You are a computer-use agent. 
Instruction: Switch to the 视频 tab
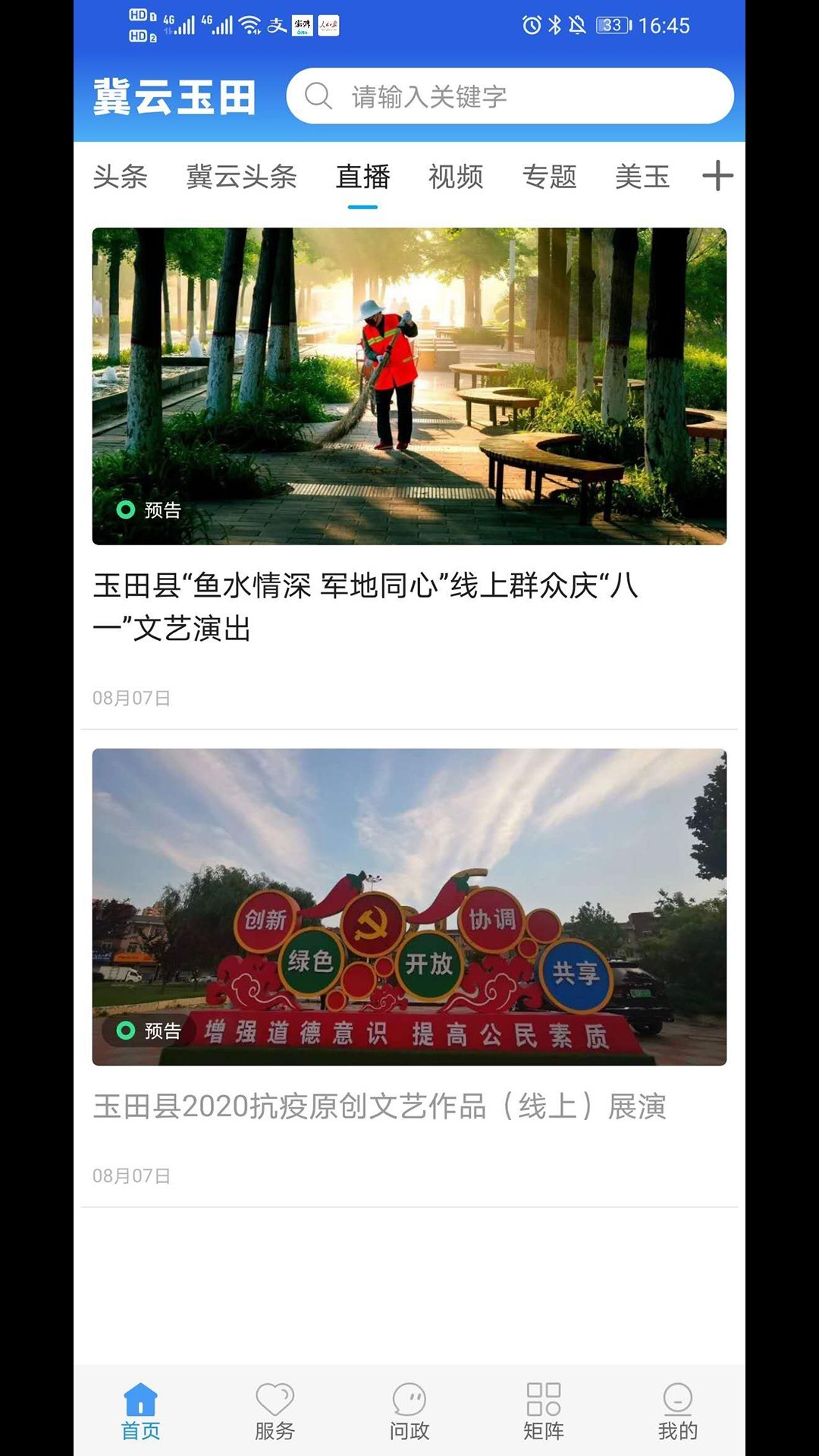coord(456,177)
